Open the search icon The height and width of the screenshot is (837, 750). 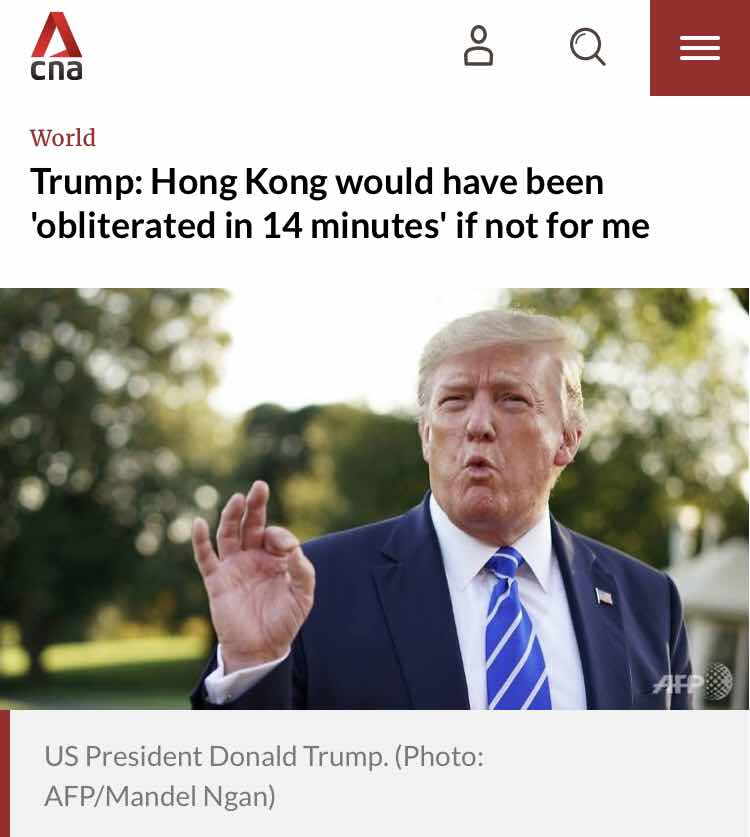coord(587,46)
